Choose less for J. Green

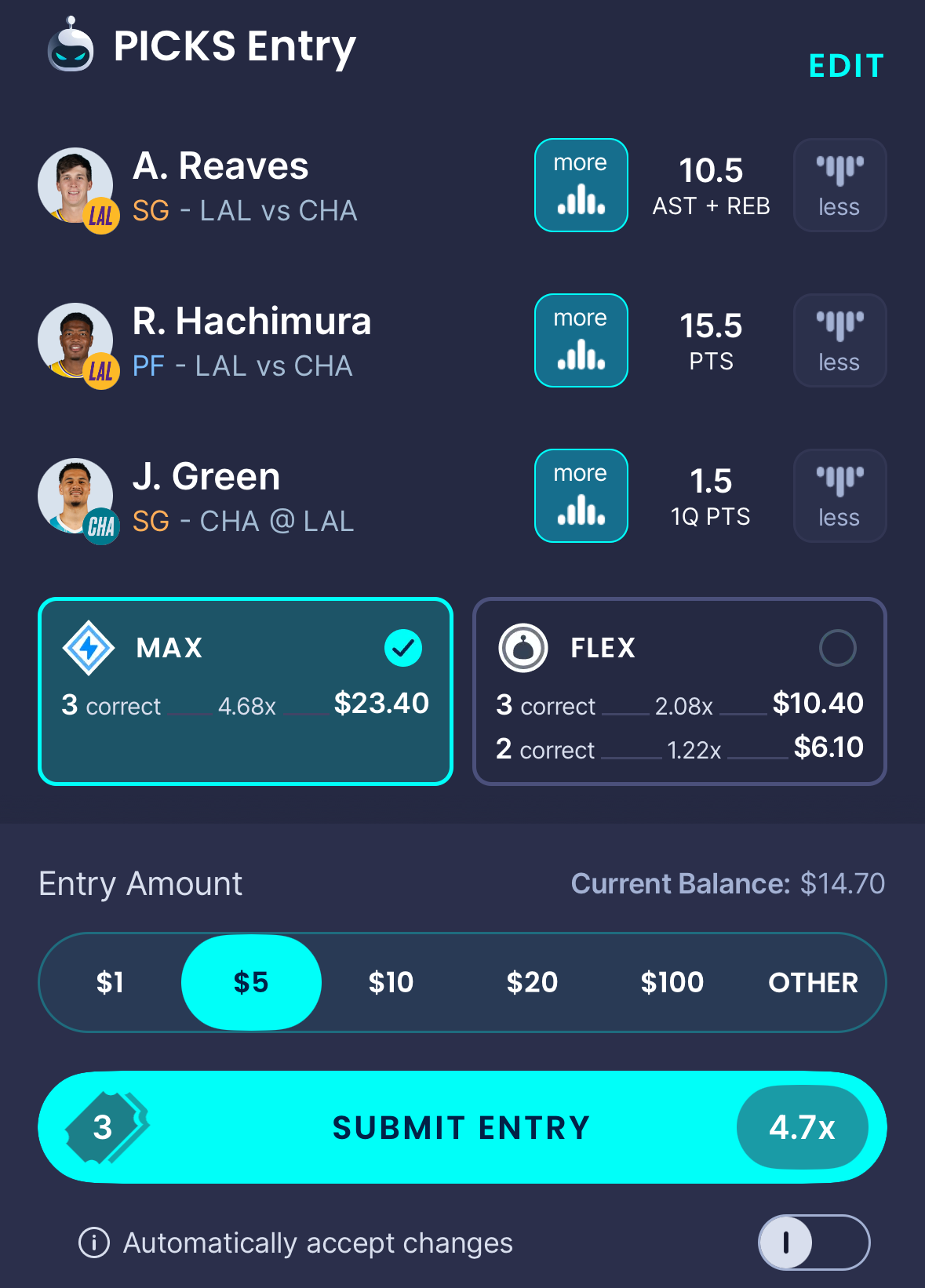pyautogui.click(x=839, y=496)
